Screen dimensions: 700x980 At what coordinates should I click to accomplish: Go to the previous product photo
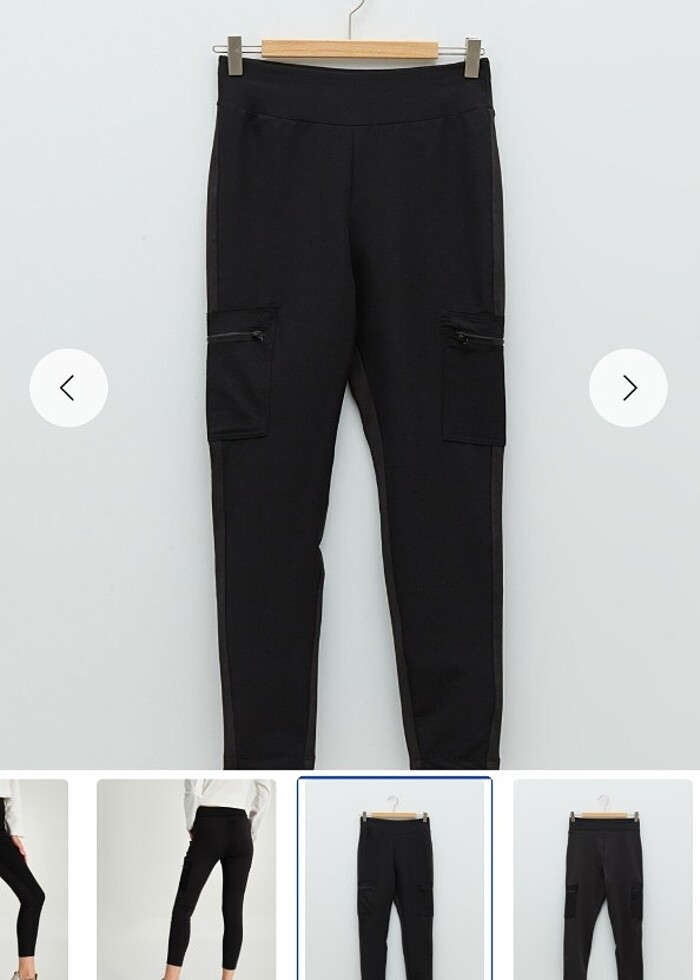[x=68, y=388]
